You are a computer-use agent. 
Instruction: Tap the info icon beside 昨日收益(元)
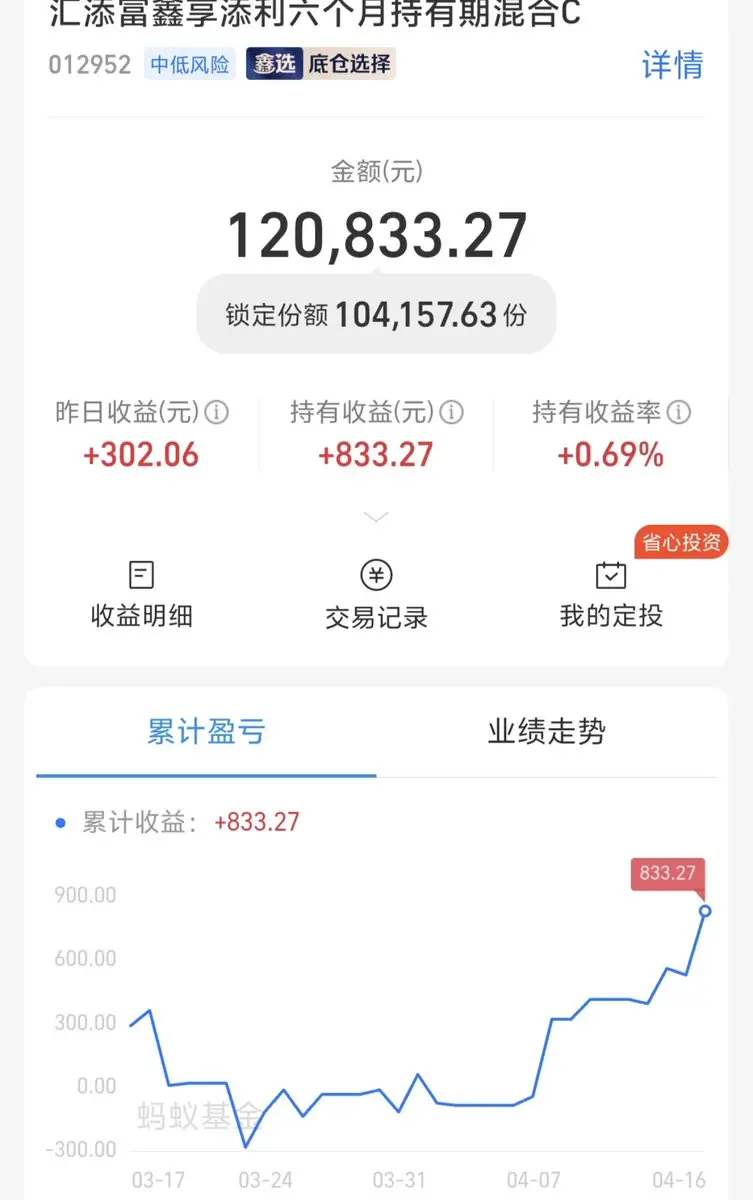[x=217, y=412]
